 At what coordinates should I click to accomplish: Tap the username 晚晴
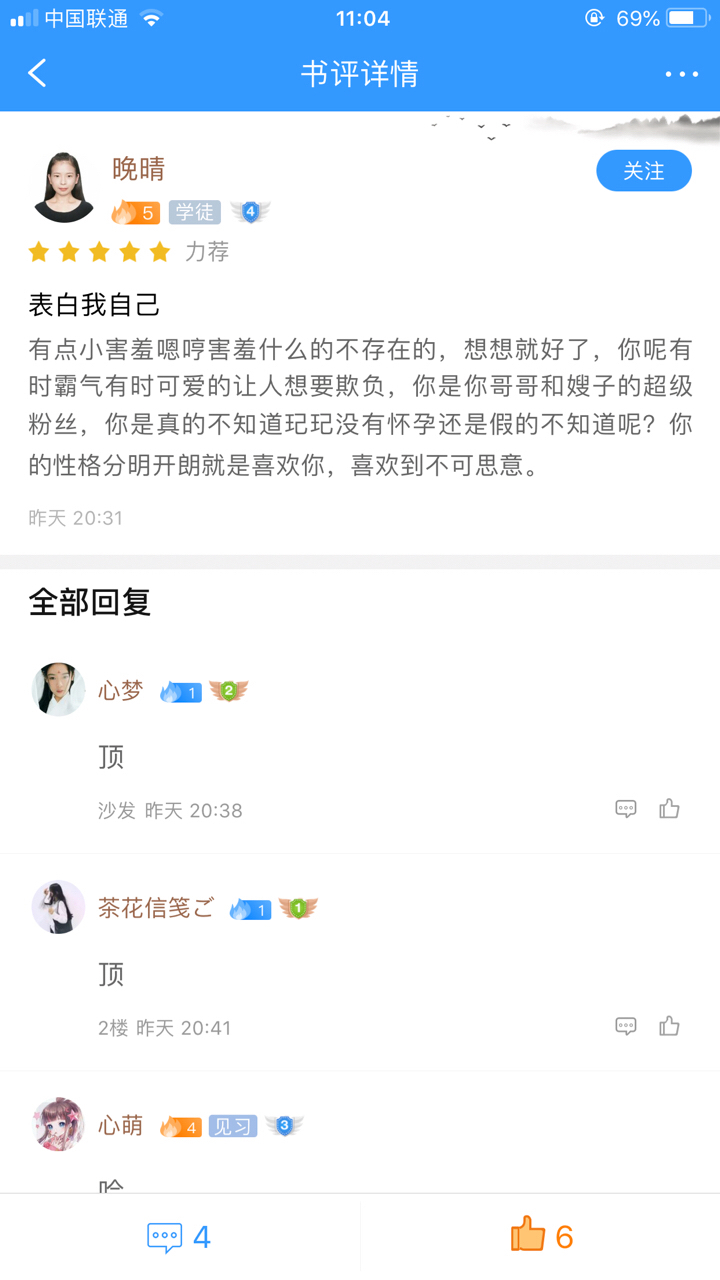tap(138, 169)
